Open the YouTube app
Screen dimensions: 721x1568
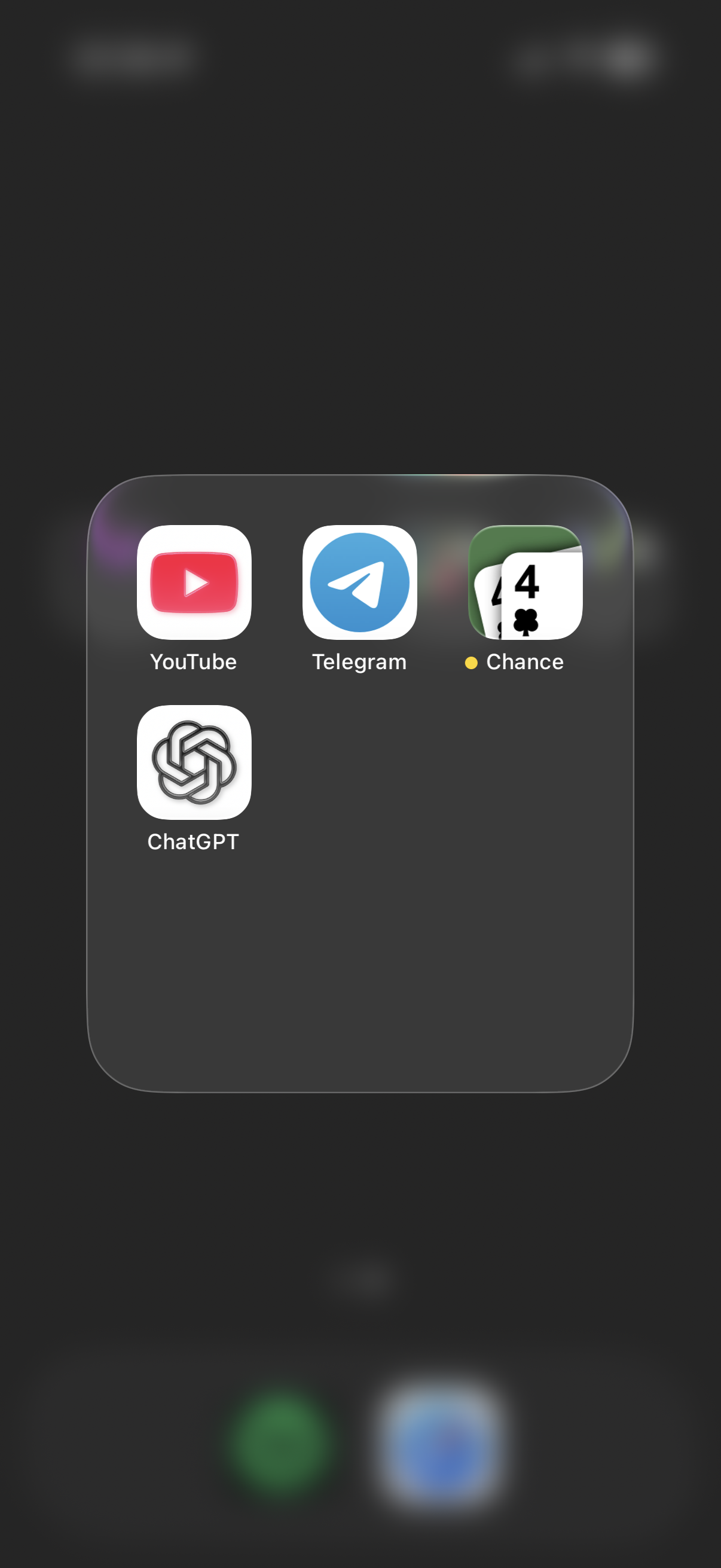coord(194,582)
